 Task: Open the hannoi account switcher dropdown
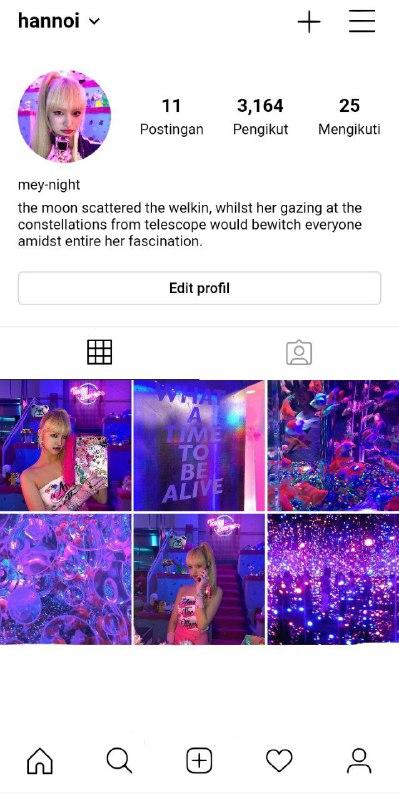59,21
